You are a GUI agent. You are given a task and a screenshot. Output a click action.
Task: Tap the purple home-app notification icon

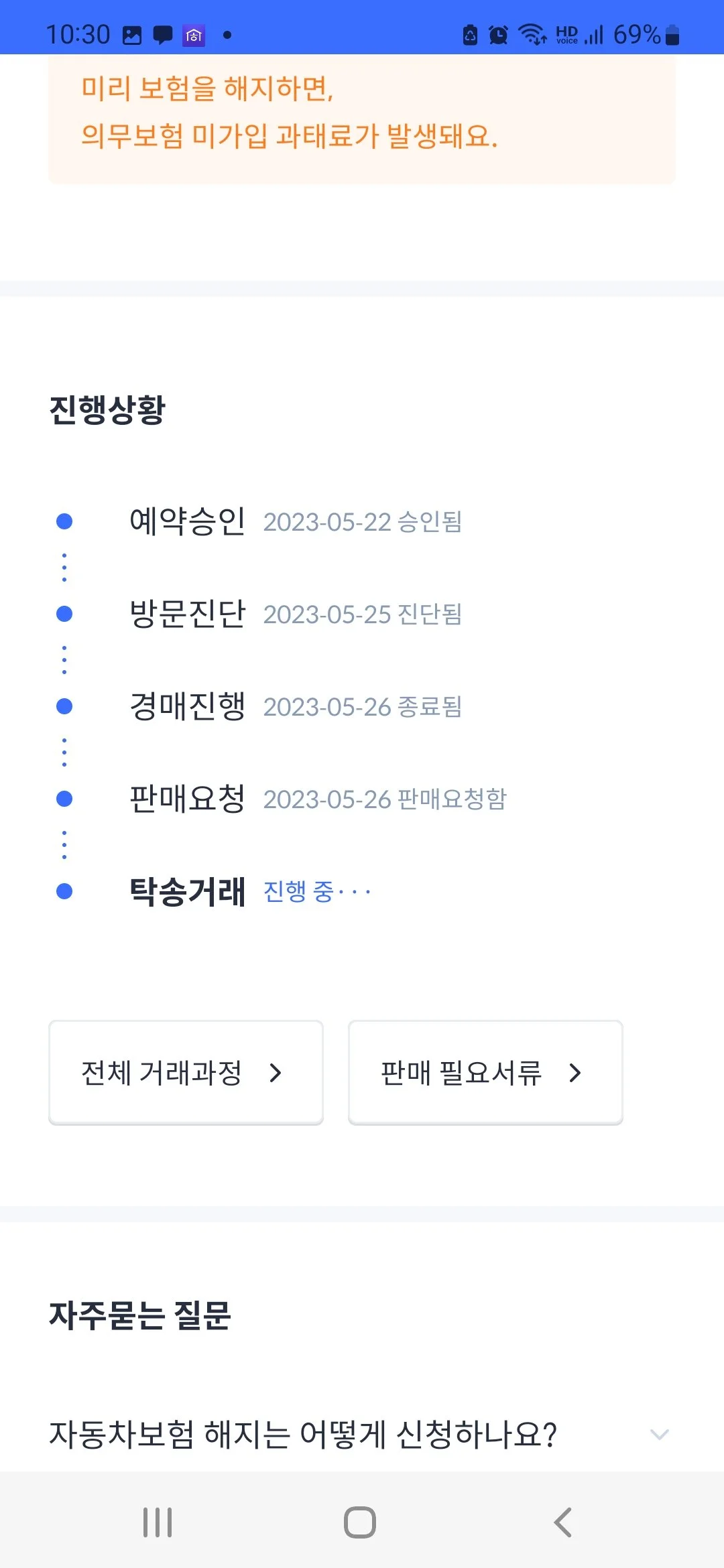click(193, 34)
